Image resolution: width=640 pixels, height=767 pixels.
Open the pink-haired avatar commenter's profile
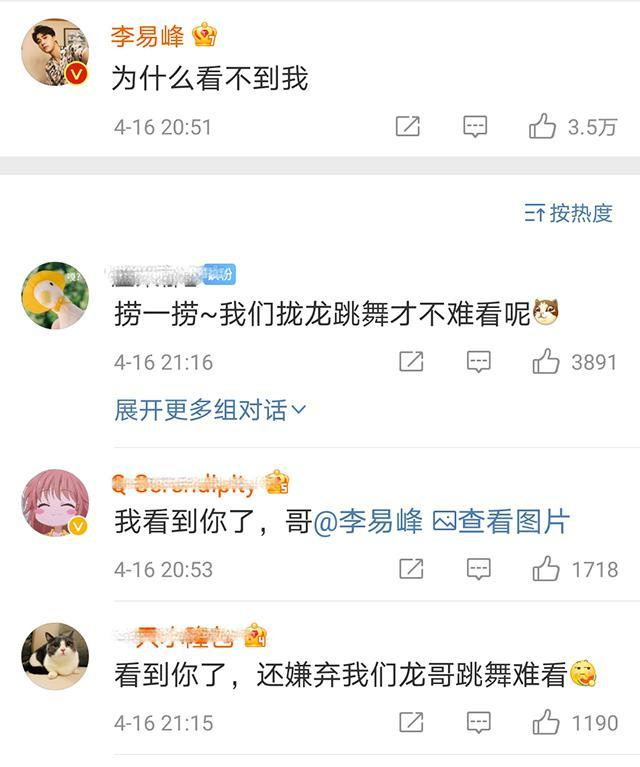coord(55,502)
